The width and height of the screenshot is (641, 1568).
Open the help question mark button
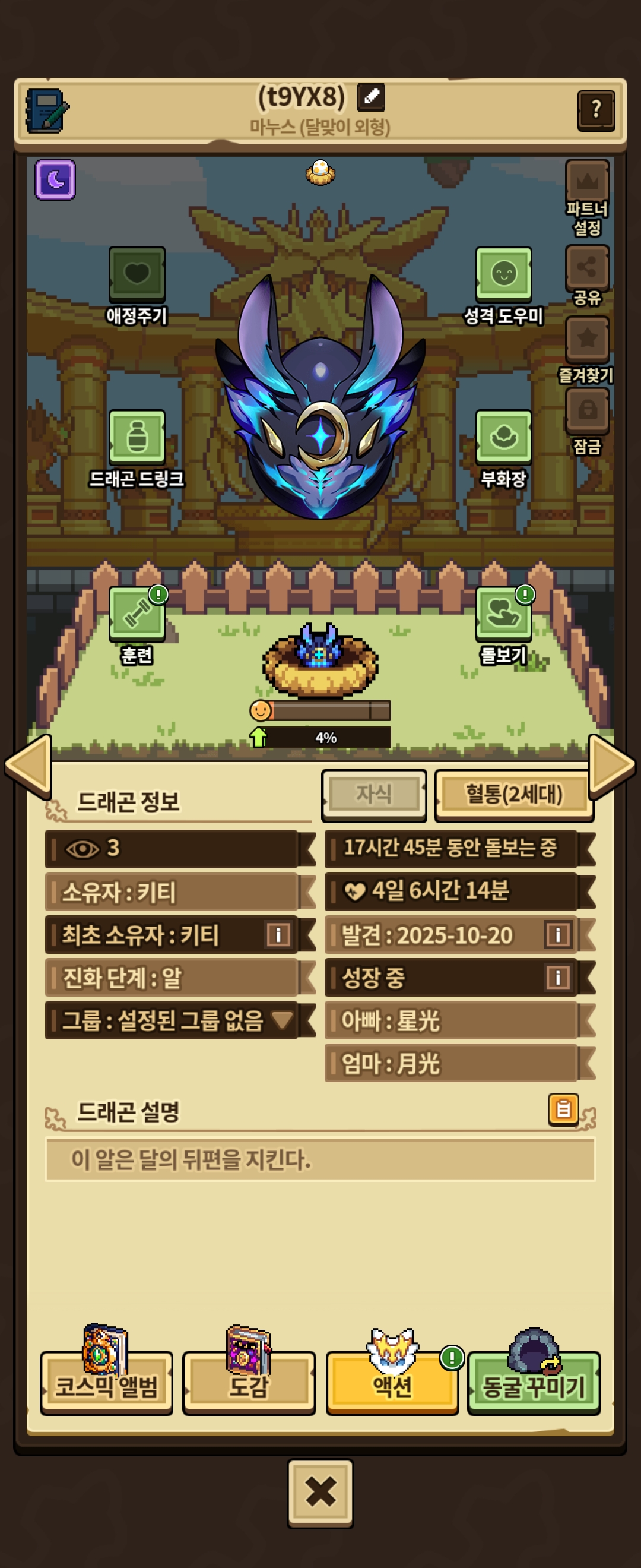click(x=595, y=109)
